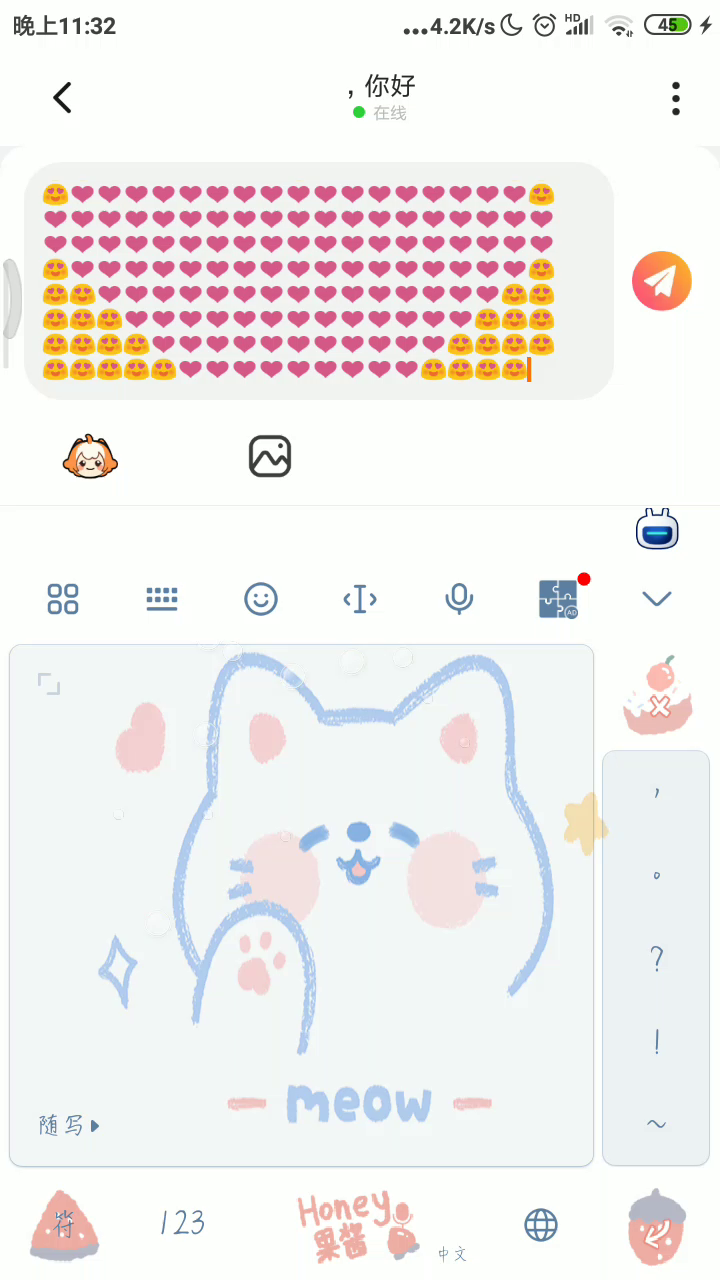Switch to the 123 number keyboard
Image resolution: width=720 pixels, height=1280 pixels.
click(182, 1223)
